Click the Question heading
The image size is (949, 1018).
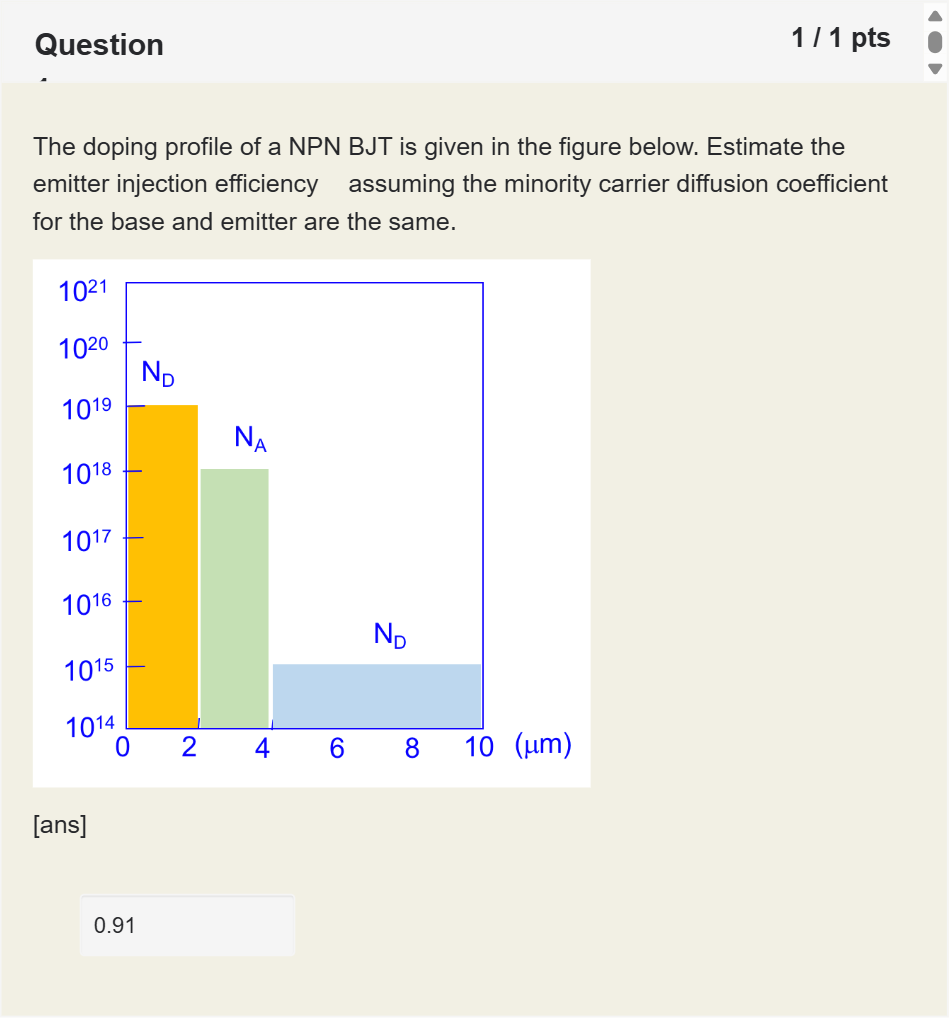(x=98, y=44)
